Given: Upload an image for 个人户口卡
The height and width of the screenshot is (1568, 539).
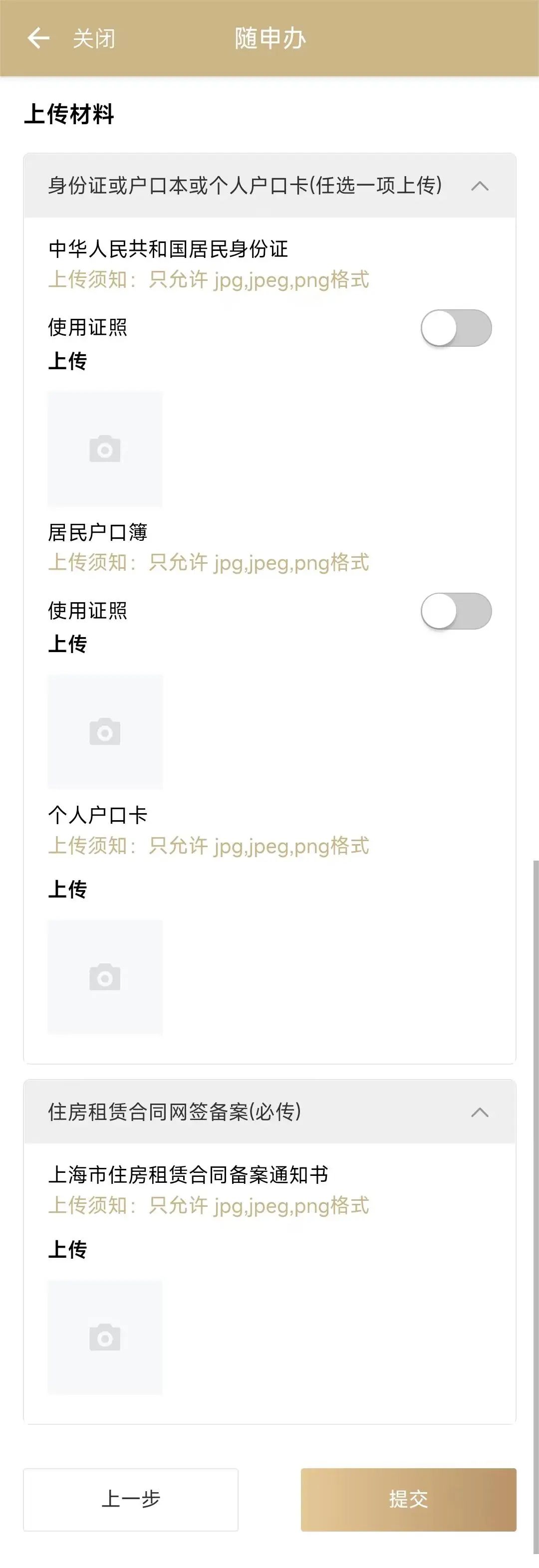Looking at the screenshot, I should pos(105,977).
